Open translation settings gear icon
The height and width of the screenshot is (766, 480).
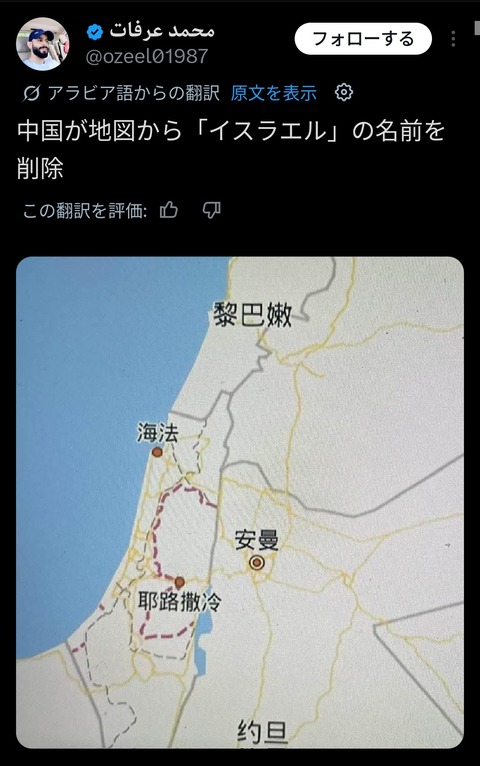[x=344, y=92]
